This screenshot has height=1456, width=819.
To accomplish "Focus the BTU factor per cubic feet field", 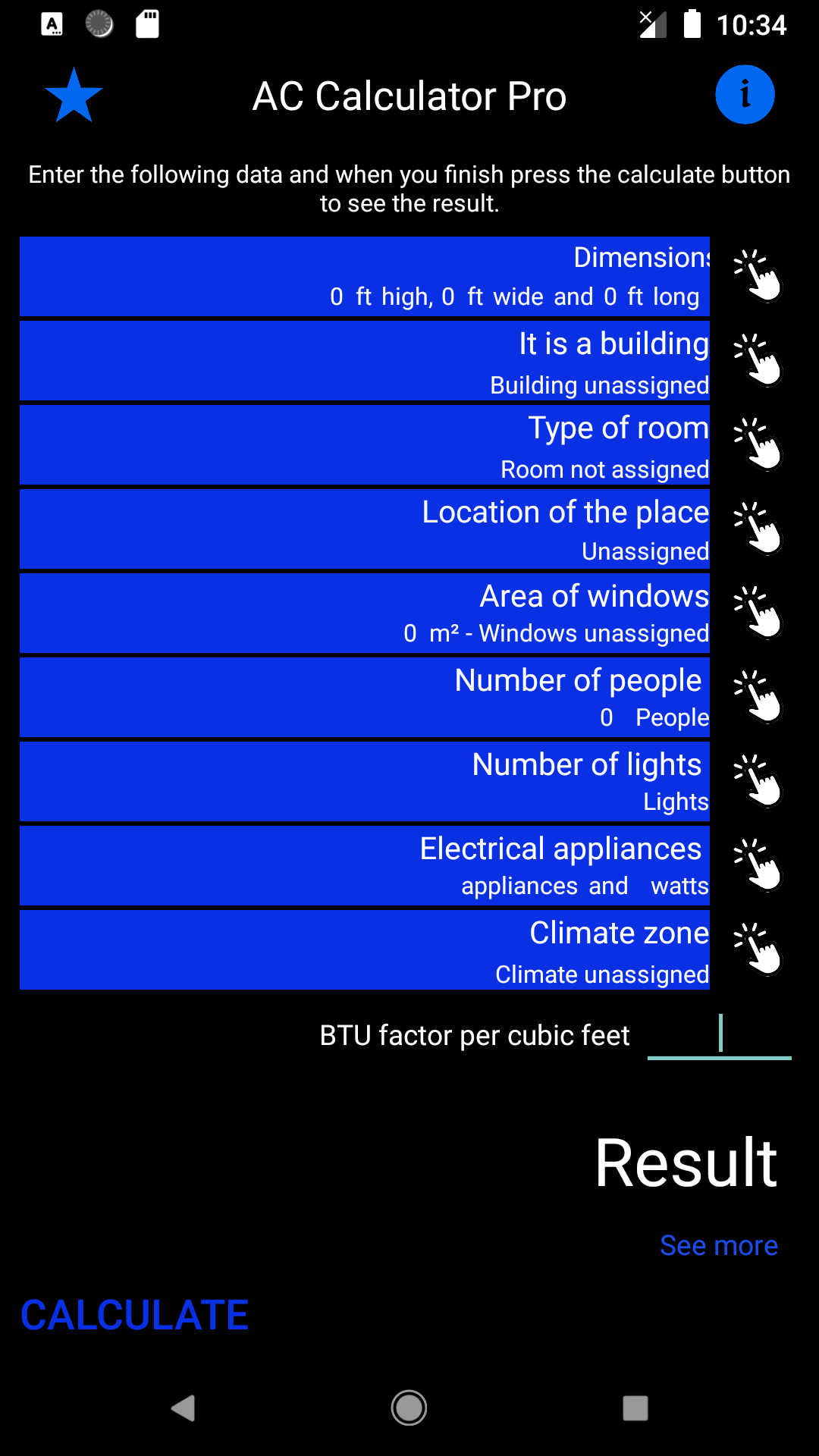I will click(719, 1035).
